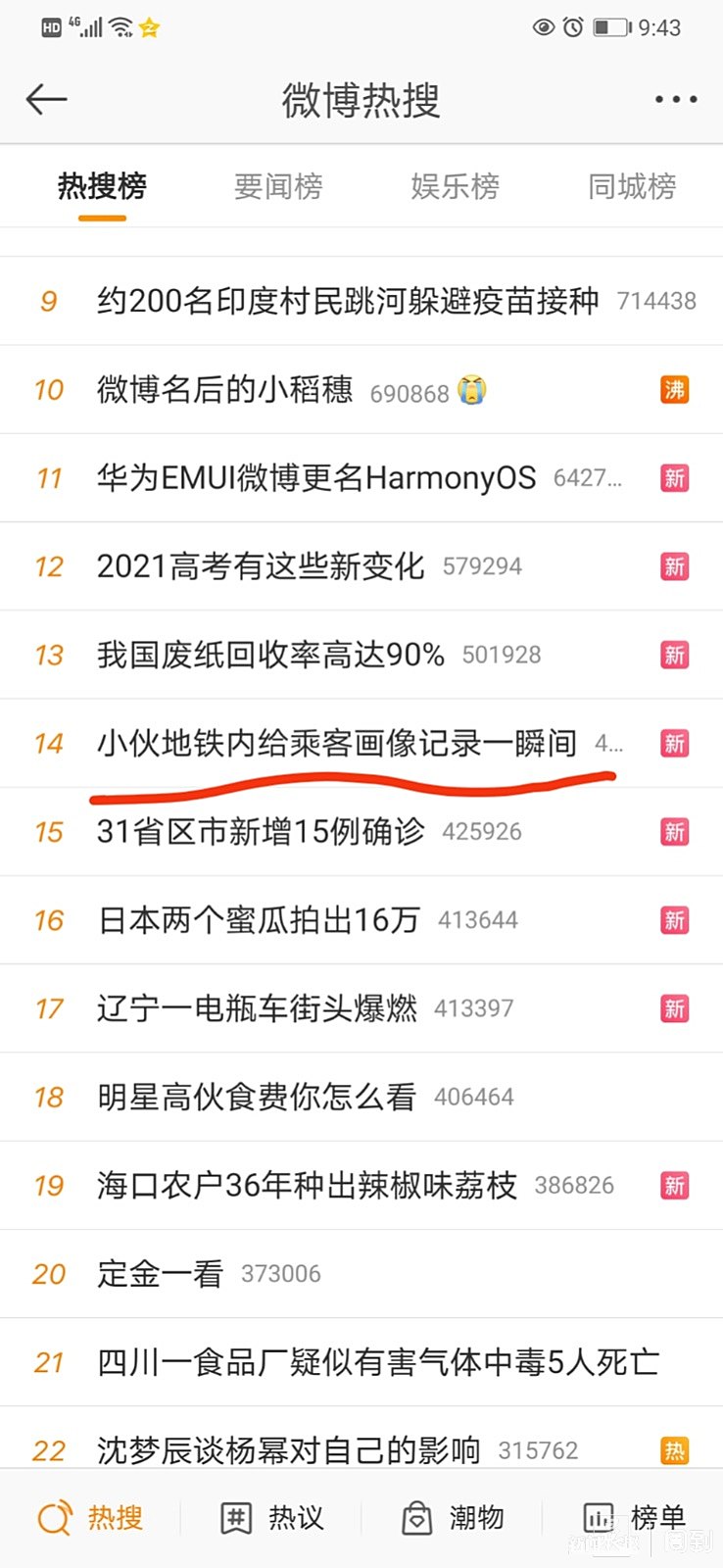This screenshot has height=1568, width=723.
Task: Switch to the 潮物 bottom tab
Action: coord(453,1518)
